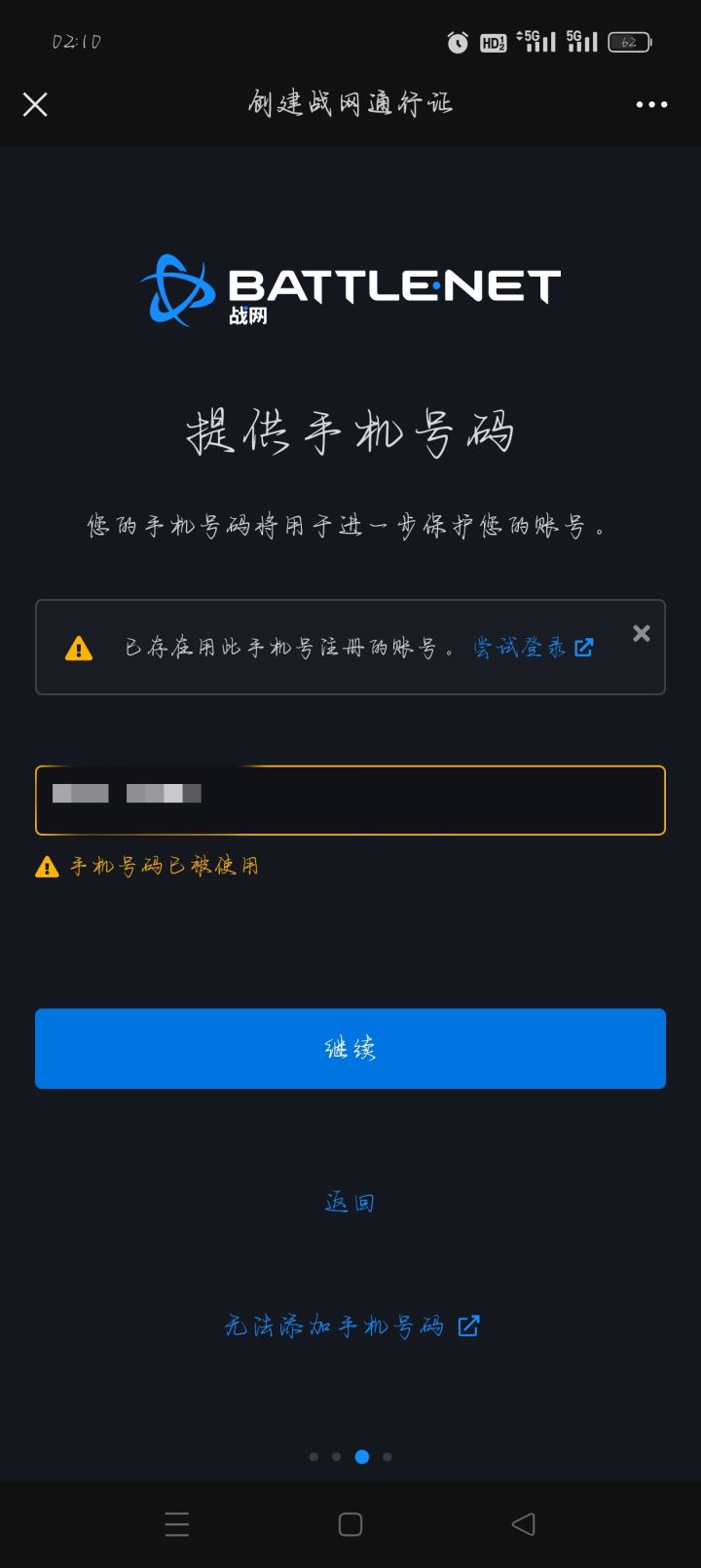Dismiss the duplicate phone number alert
The image size is (701, 1568).
[641, 633]
